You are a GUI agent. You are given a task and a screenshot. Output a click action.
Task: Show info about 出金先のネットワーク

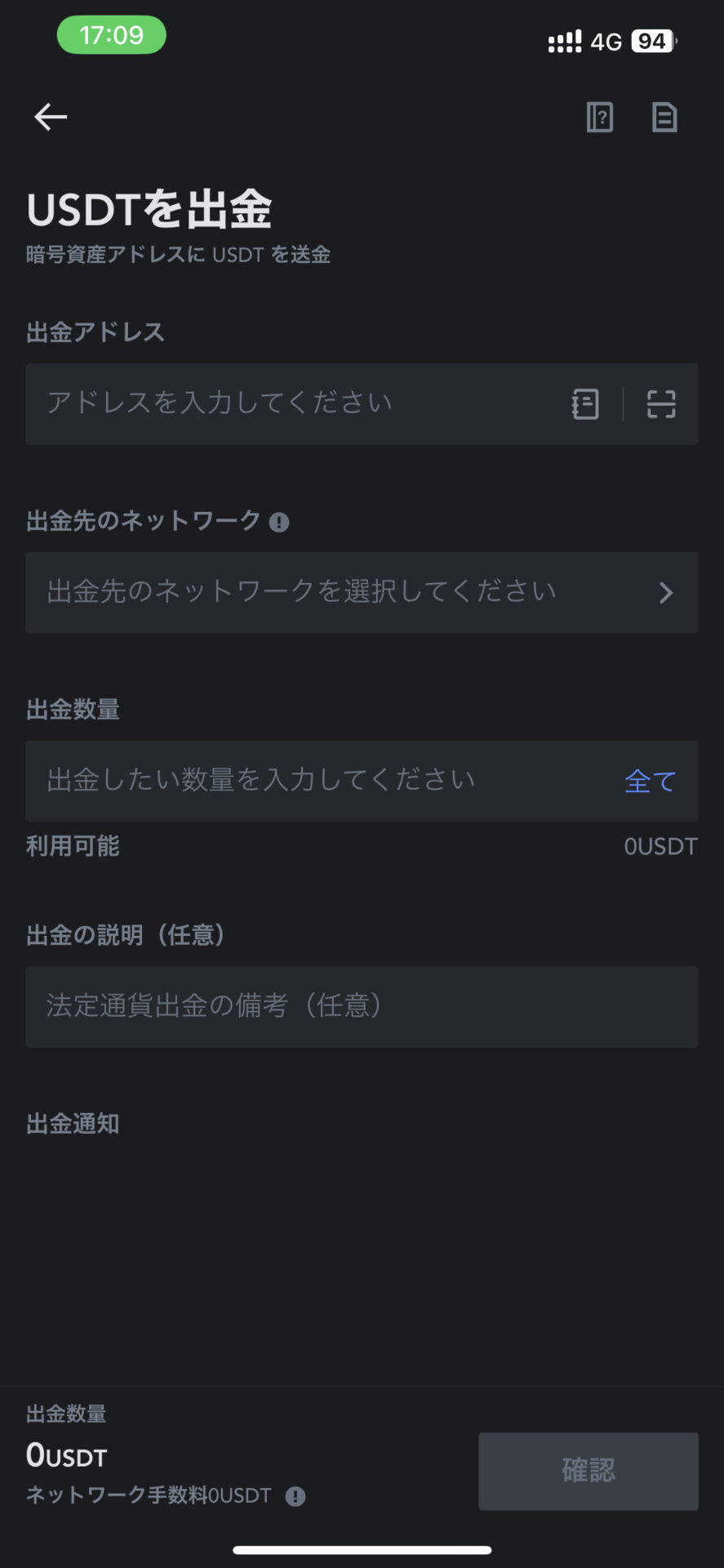pos(279,522)
